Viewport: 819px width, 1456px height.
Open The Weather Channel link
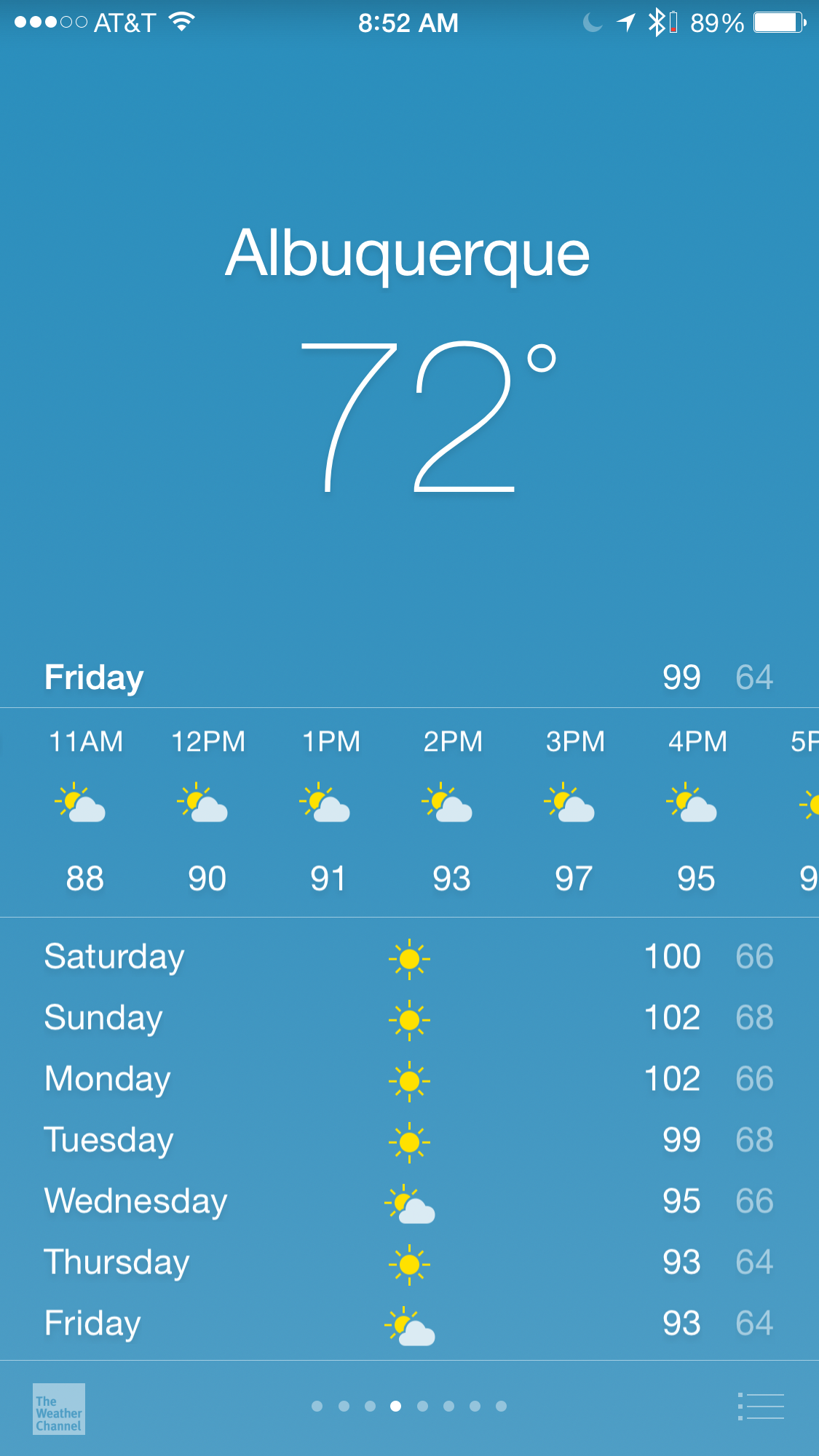(x=59, y=1409)
